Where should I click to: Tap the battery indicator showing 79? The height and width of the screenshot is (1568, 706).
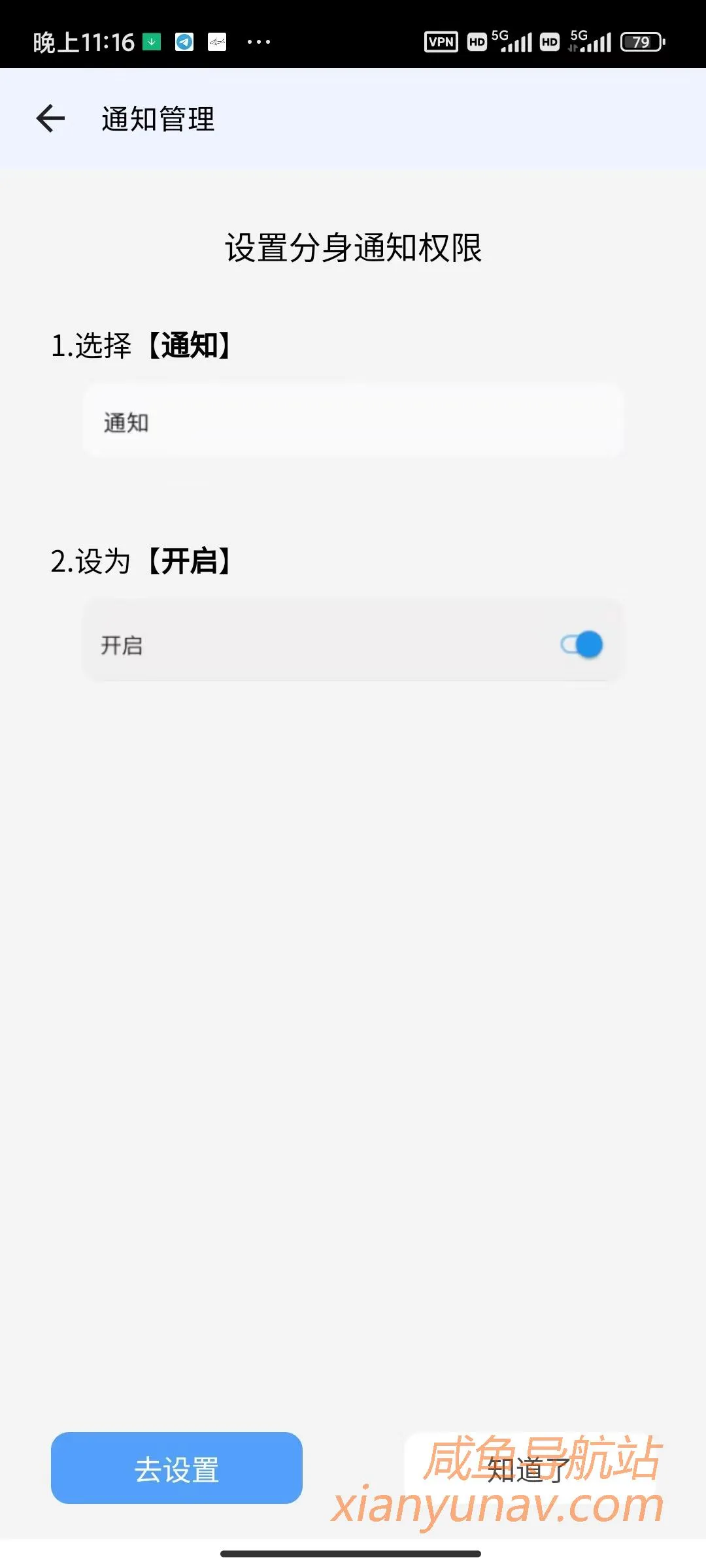click(x=641, y=41)
